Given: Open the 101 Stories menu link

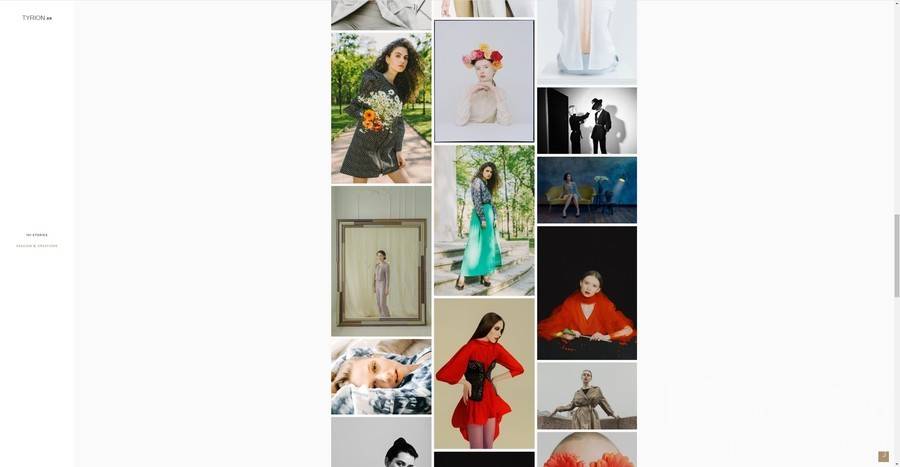Looking at the screenshot, I should [x=37, y=235].
